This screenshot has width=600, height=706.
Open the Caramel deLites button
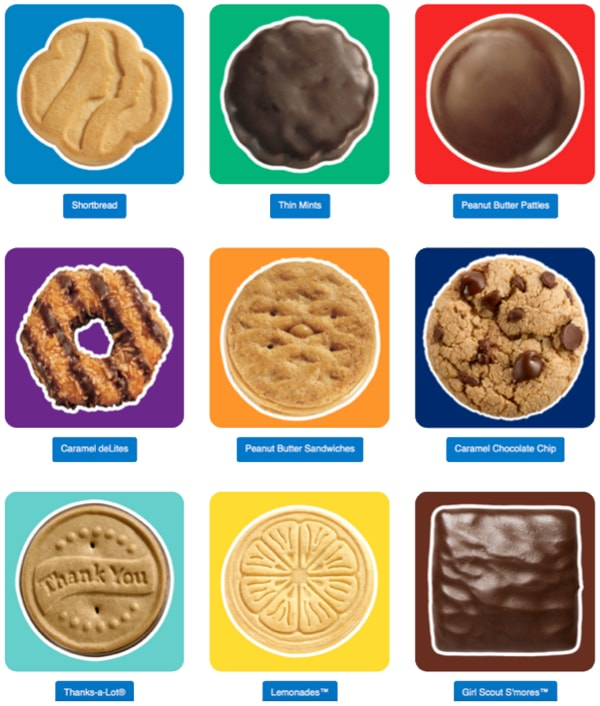[94, 449]
